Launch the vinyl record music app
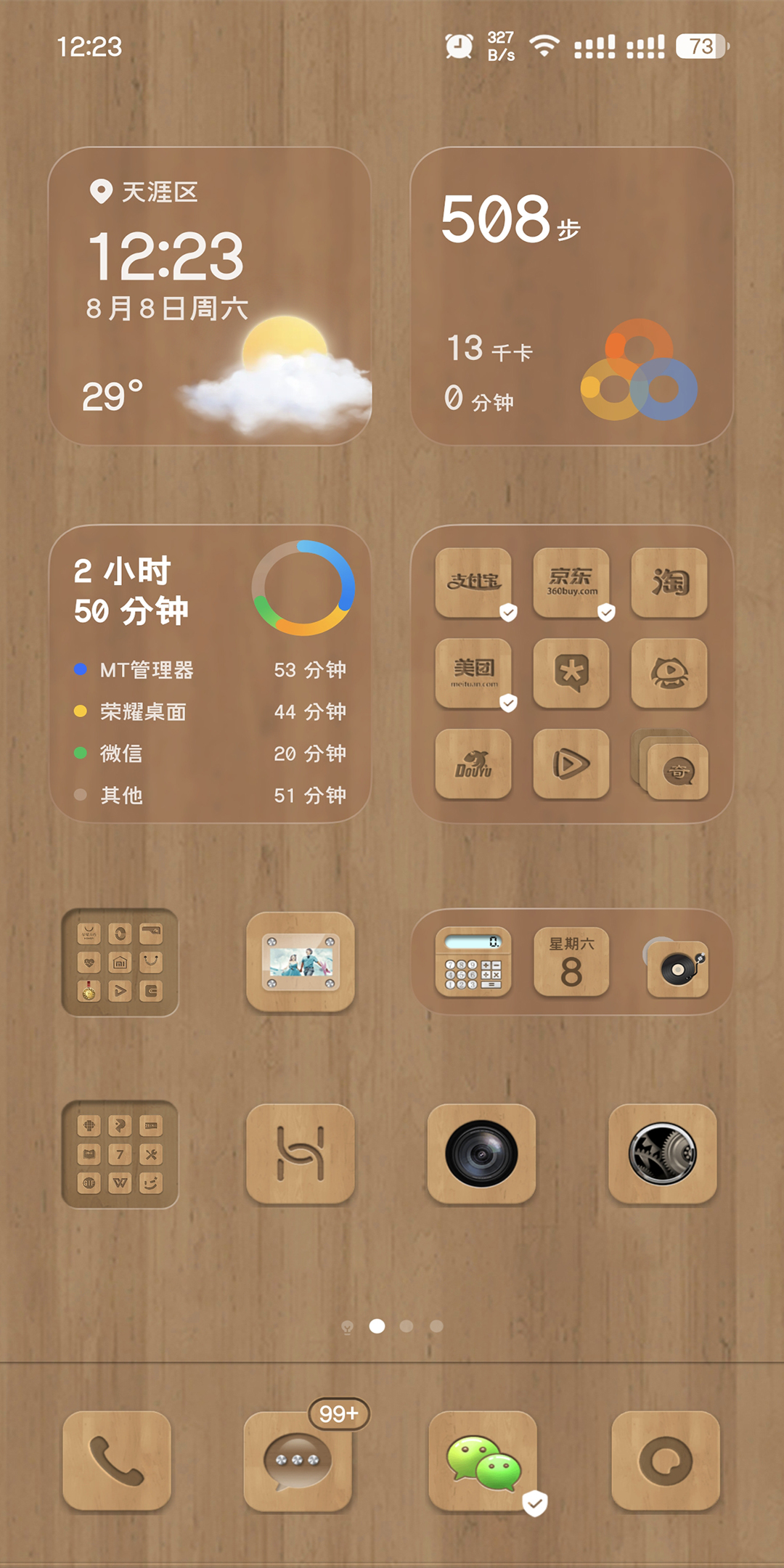784x1568 pixels. (675, 965)
